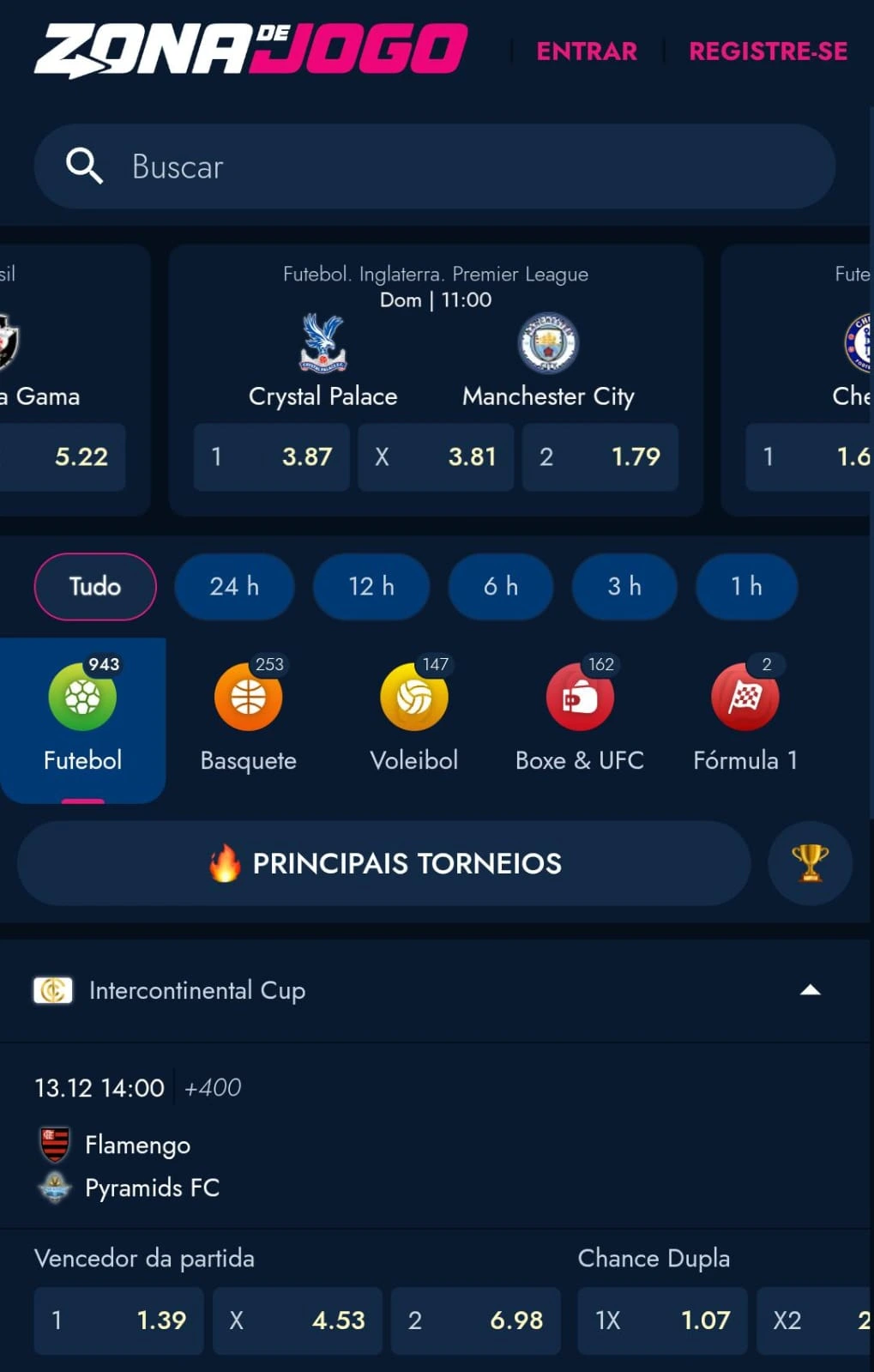Screen dimensions: 874x1372
Task: Switch to the 1 h filter tab
Action: (x=746, y=587)
